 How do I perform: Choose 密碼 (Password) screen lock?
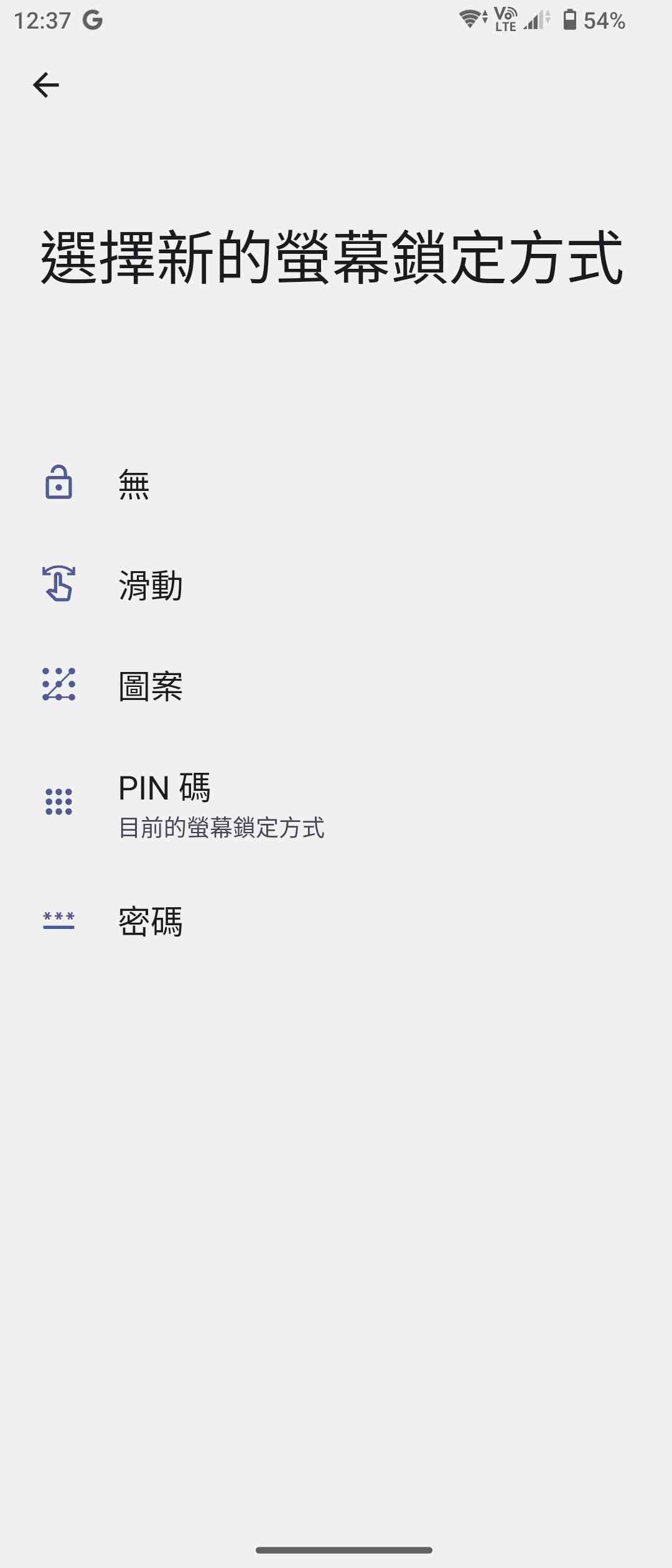pos(150,921)
